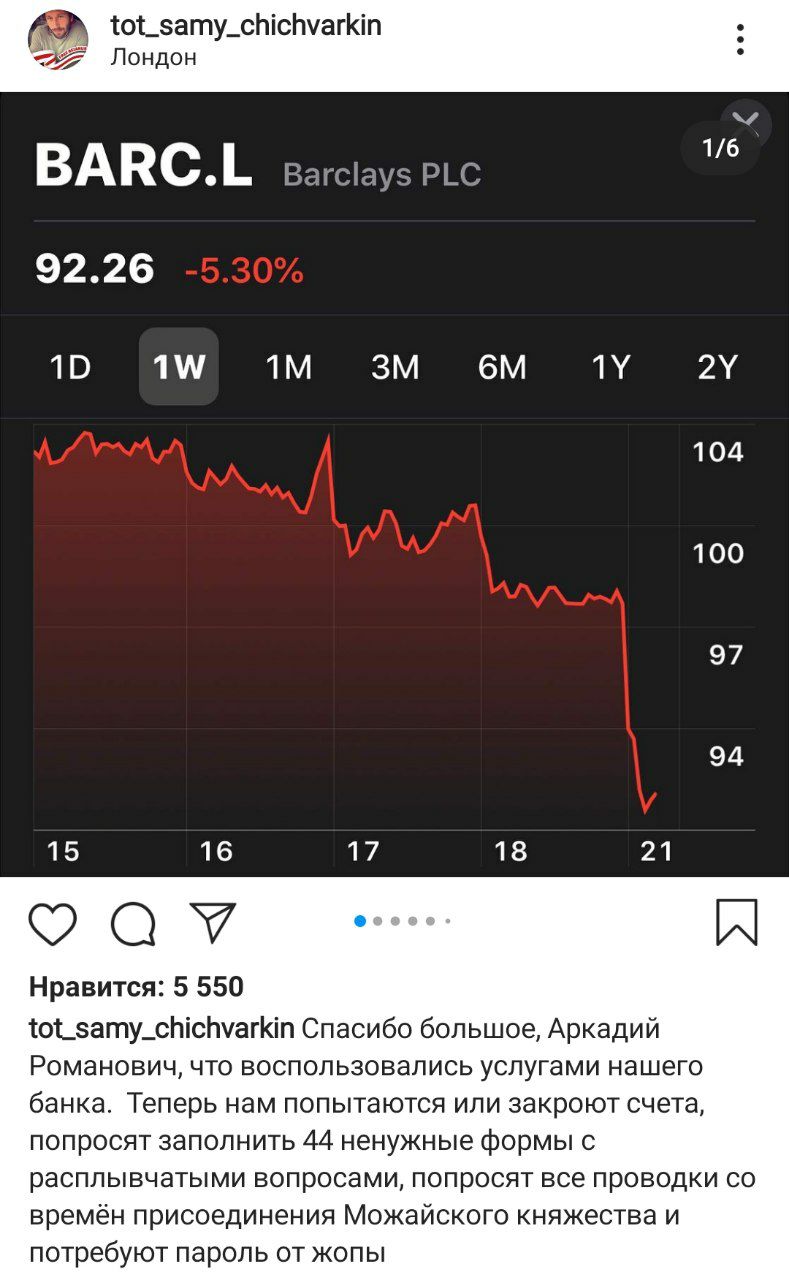This screenshot has width=789, height=1280.
Task: Tap the username at the caption start
Action: pos(161,1029)
